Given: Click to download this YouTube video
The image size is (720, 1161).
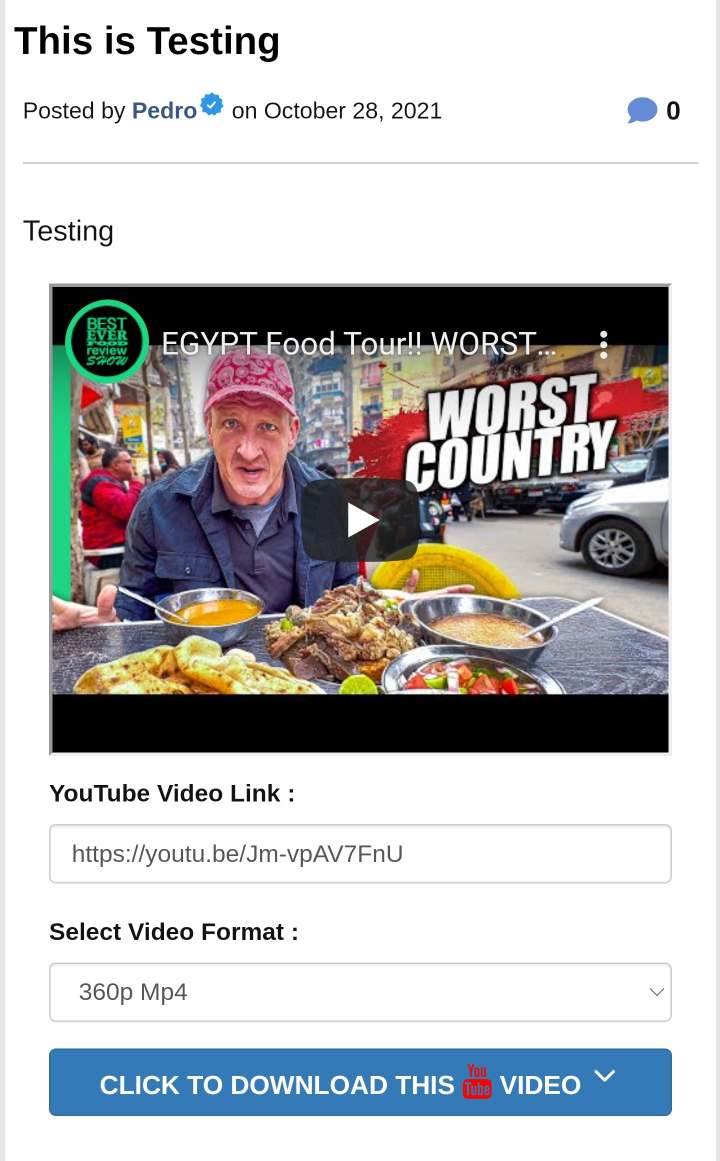Looking at the screenshot, I should [360, 1083].
